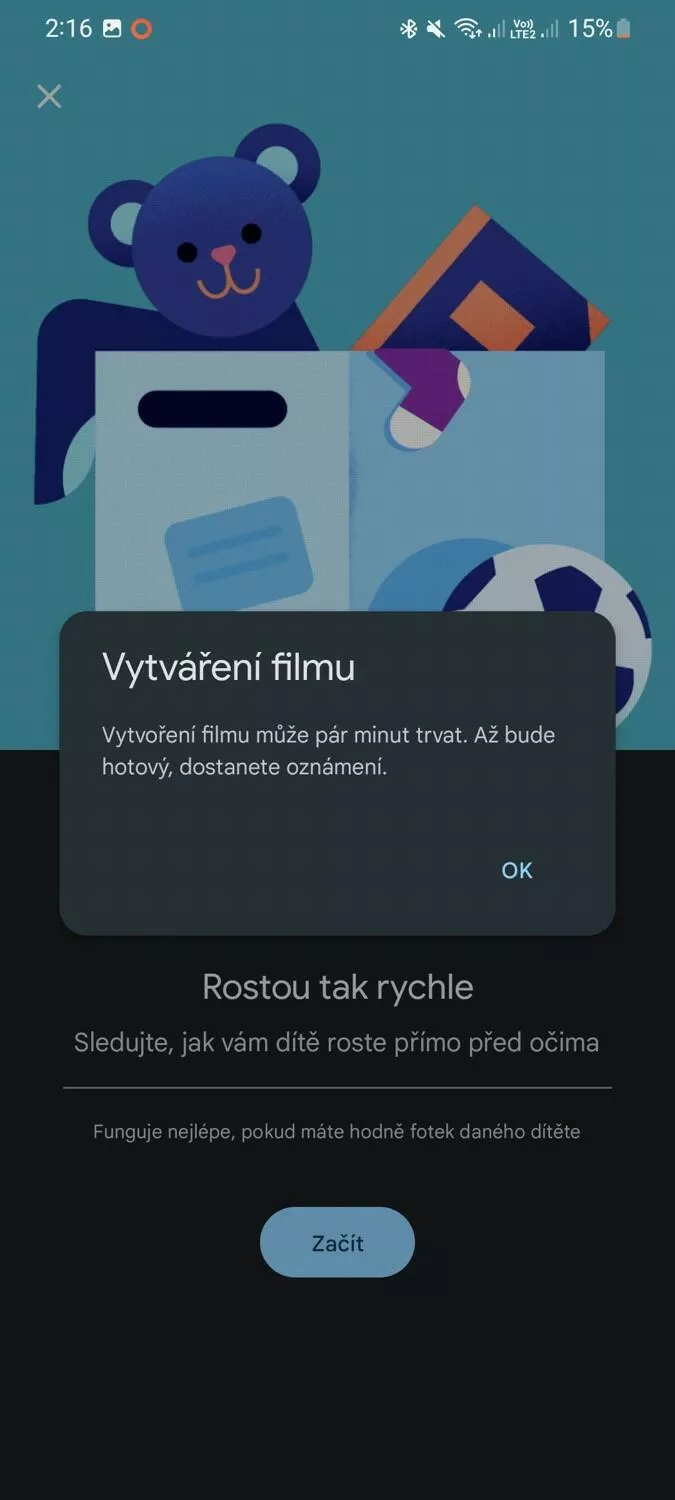This screenshot has height=1500, width=675.
Task: Close the screen with the X icon
Action: 49,96
